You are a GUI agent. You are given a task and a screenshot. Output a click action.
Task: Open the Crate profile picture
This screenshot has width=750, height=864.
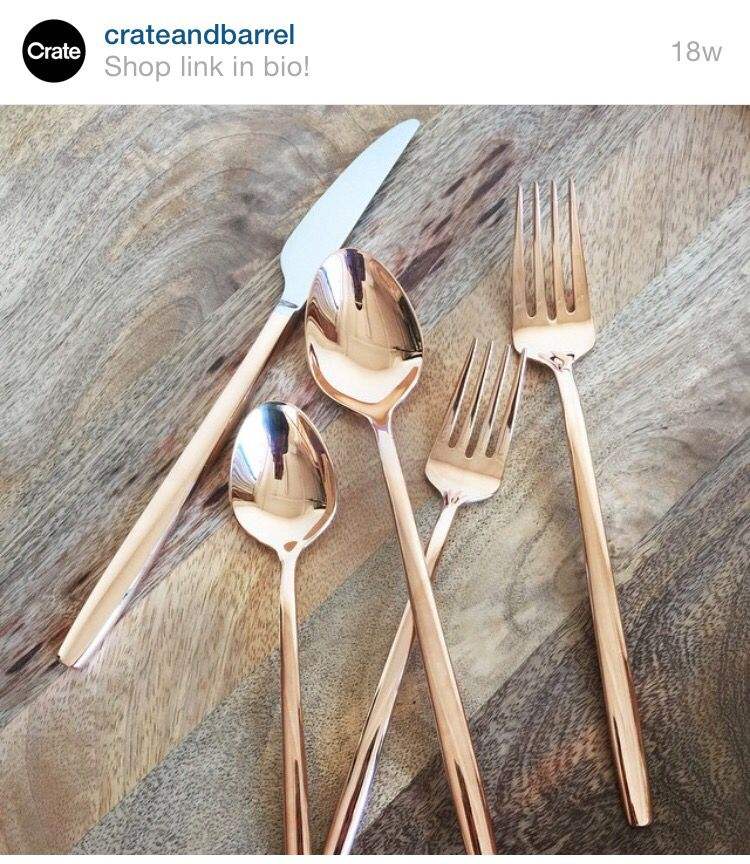click(x=54, y=51)
